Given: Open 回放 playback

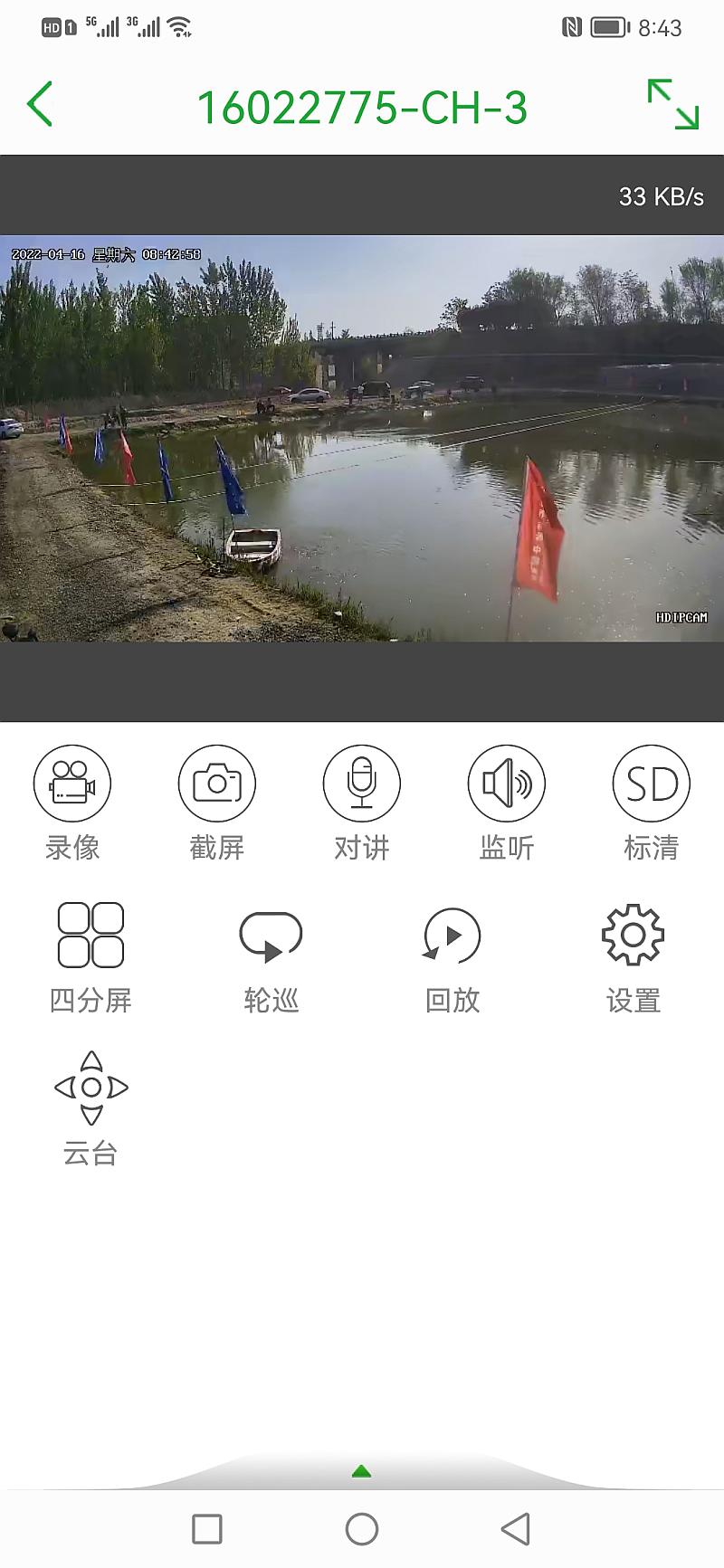Looking at the screenshot, I should 452,936.
